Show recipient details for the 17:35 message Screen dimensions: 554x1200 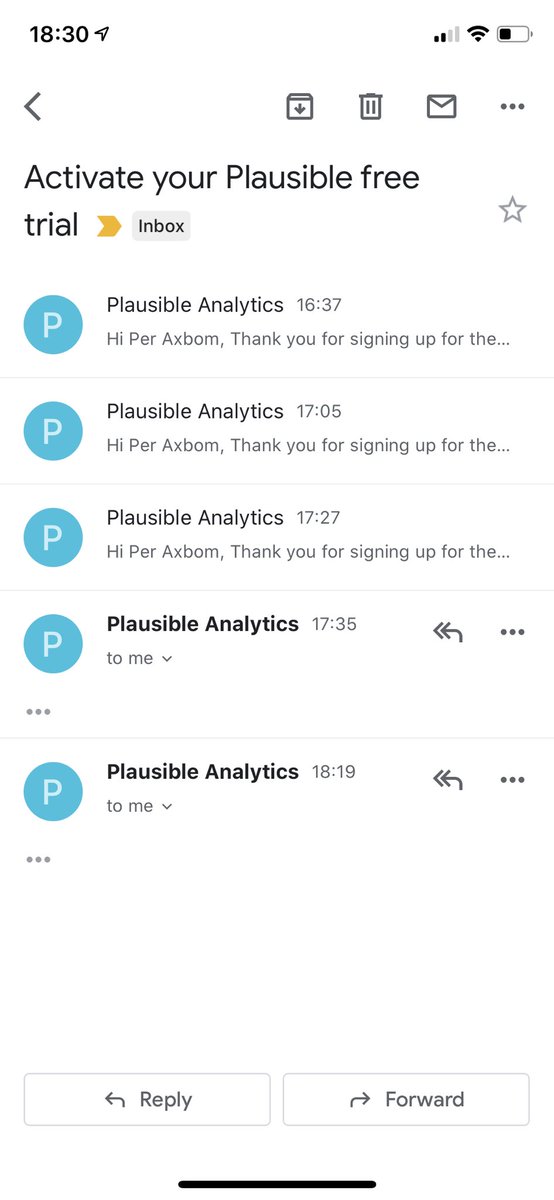140,658
